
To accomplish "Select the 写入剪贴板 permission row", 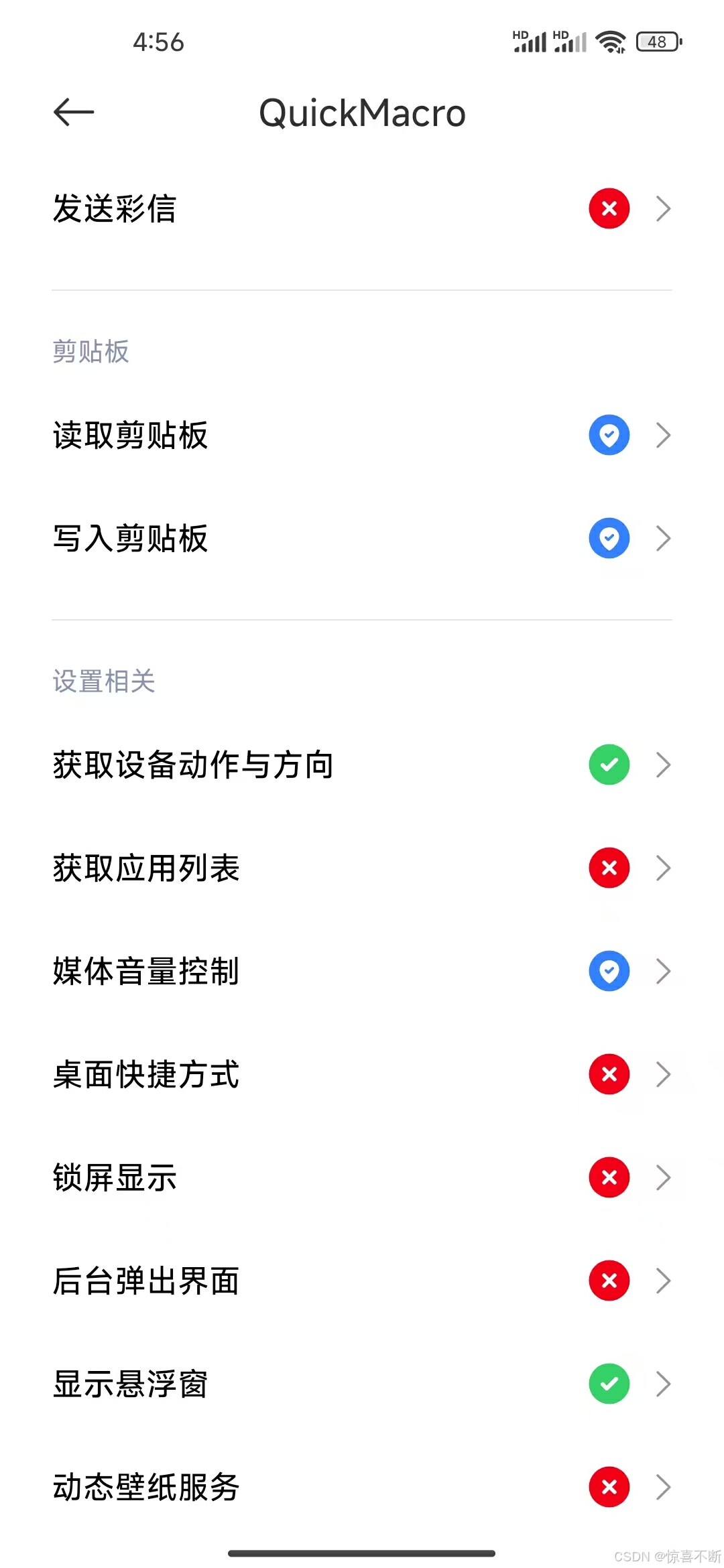I will click(x=362, y=538).
